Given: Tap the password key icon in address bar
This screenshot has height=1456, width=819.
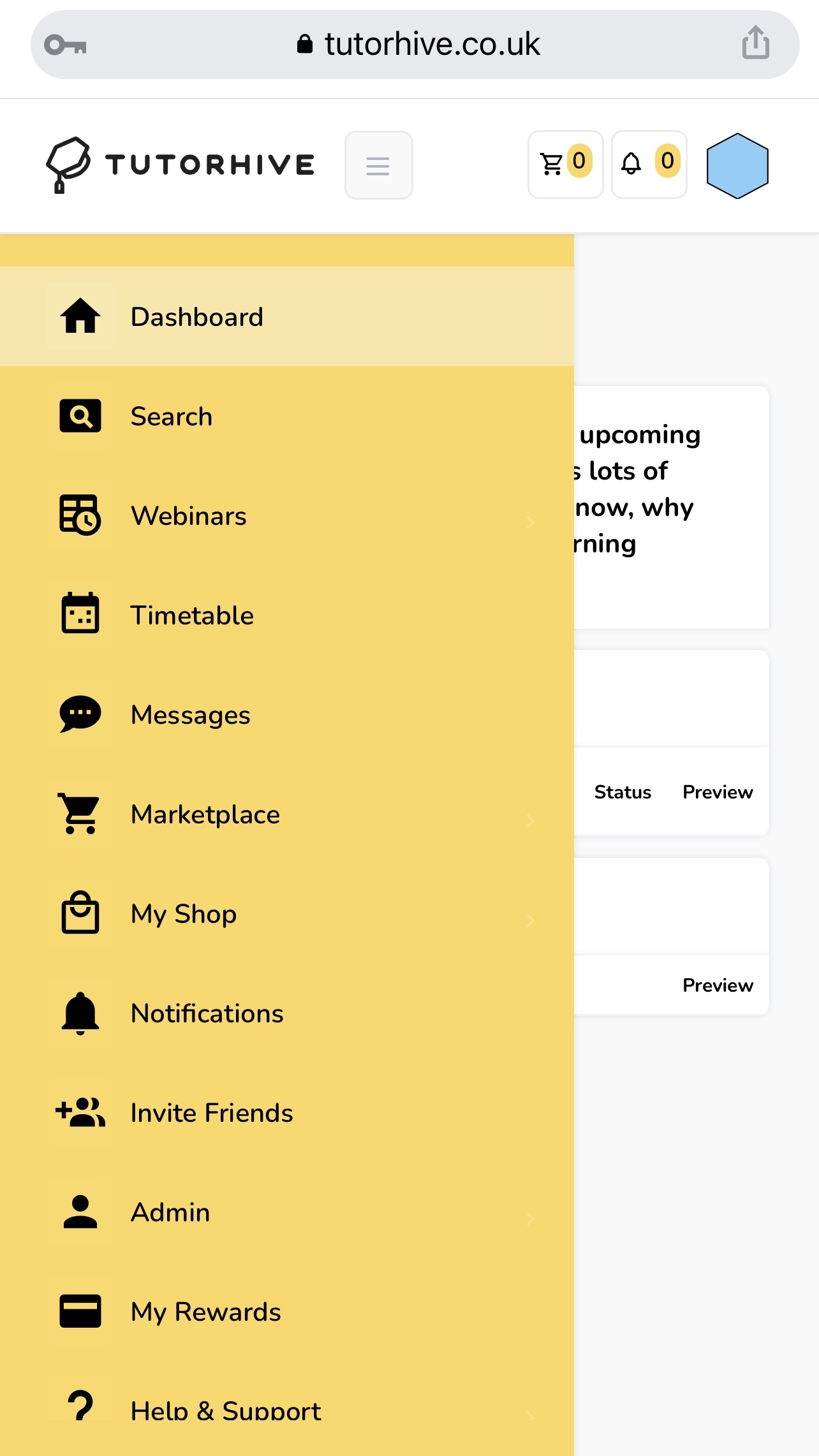Looking at the screenshot, I should [x=65, y=45].
